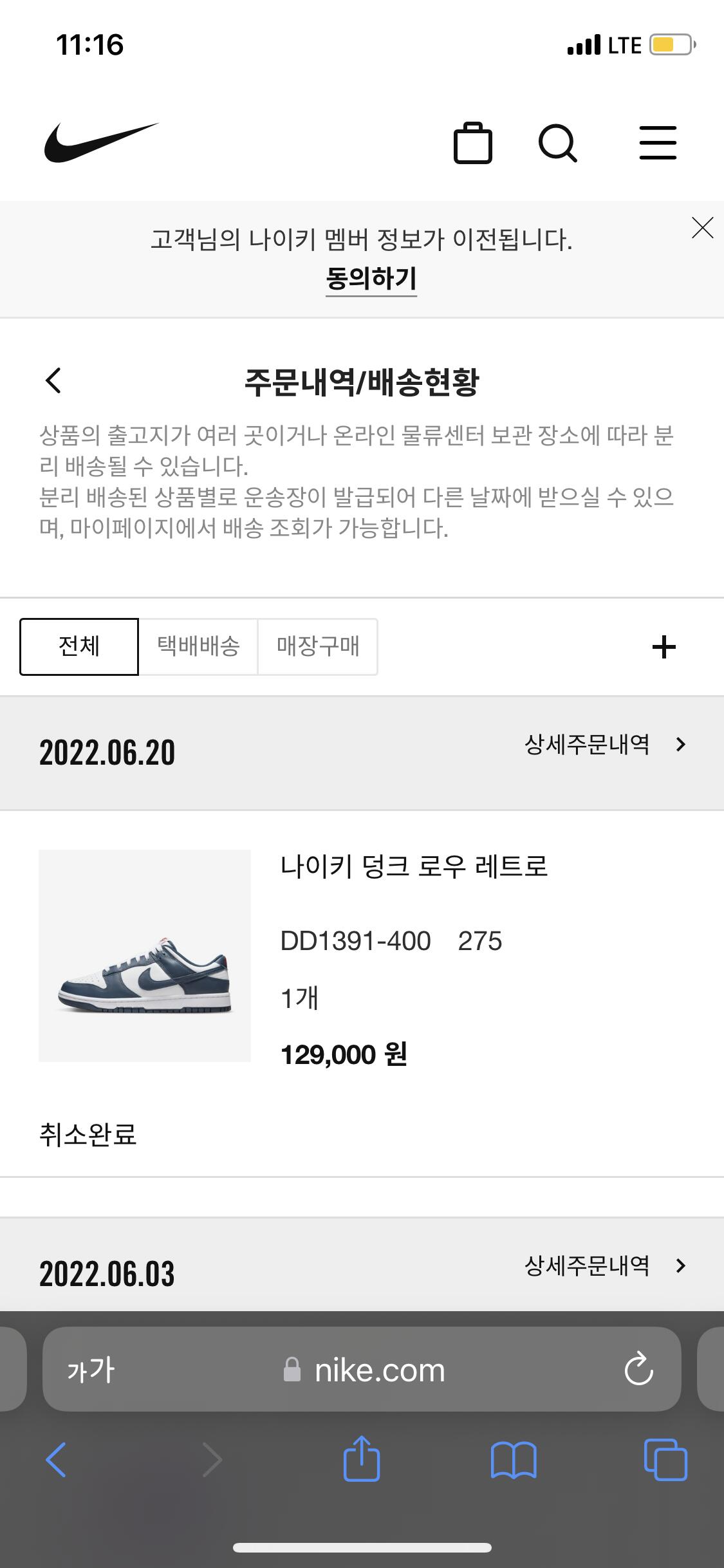Open the Nike Dunk Low Retro product image
This screenshot has width=724, height=1568.
tap(145, 955)
